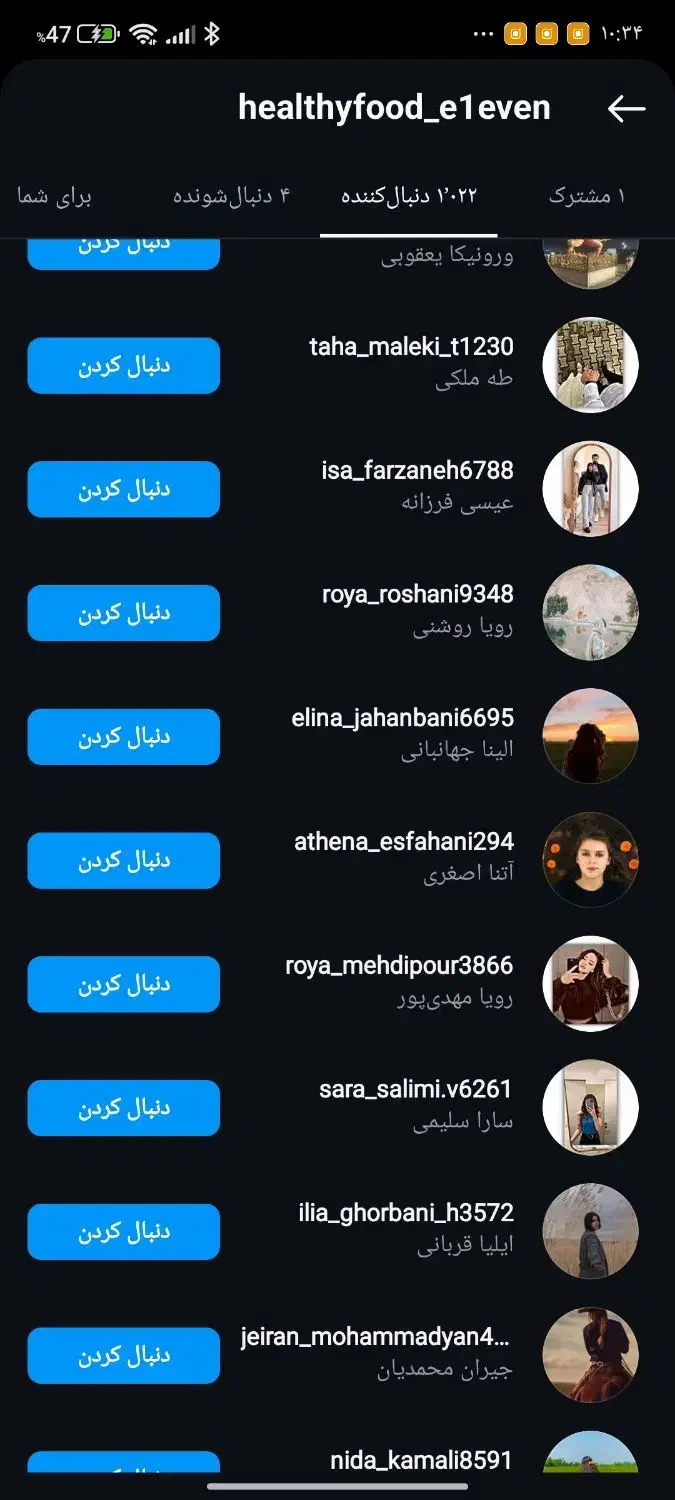Viewport: 675px width, 1500px height.
Task: Follow roya_roshani9348
Action: [123, 613]
